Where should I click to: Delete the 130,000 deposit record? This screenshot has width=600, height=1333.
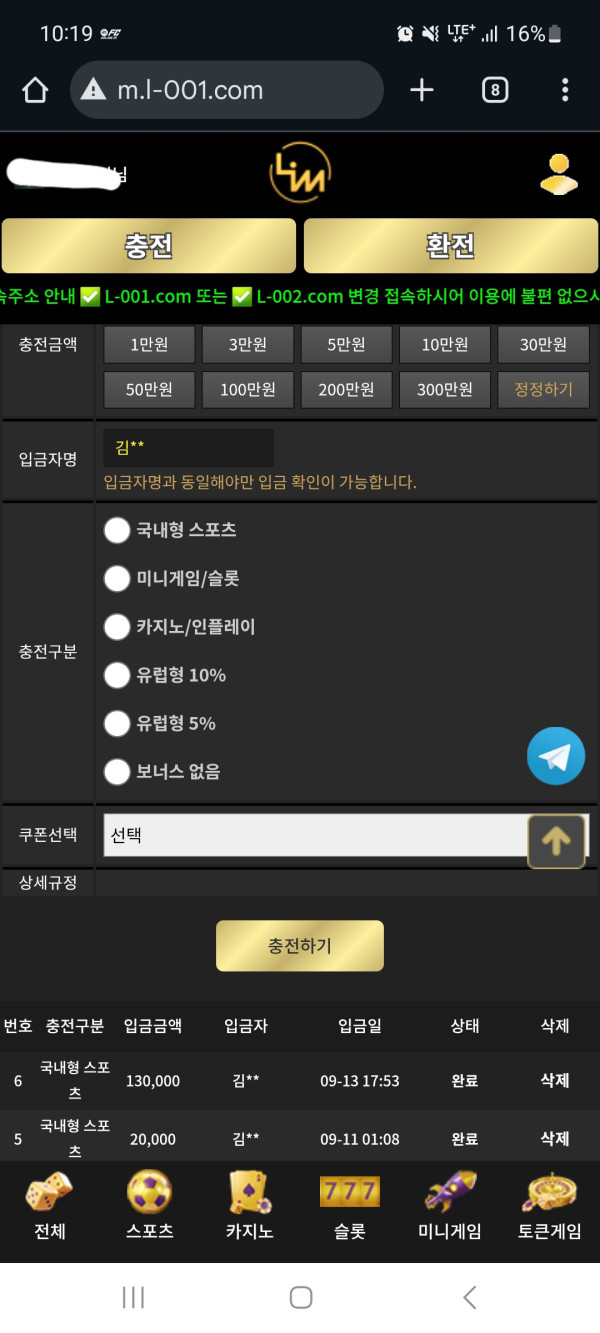point(555,1080)
